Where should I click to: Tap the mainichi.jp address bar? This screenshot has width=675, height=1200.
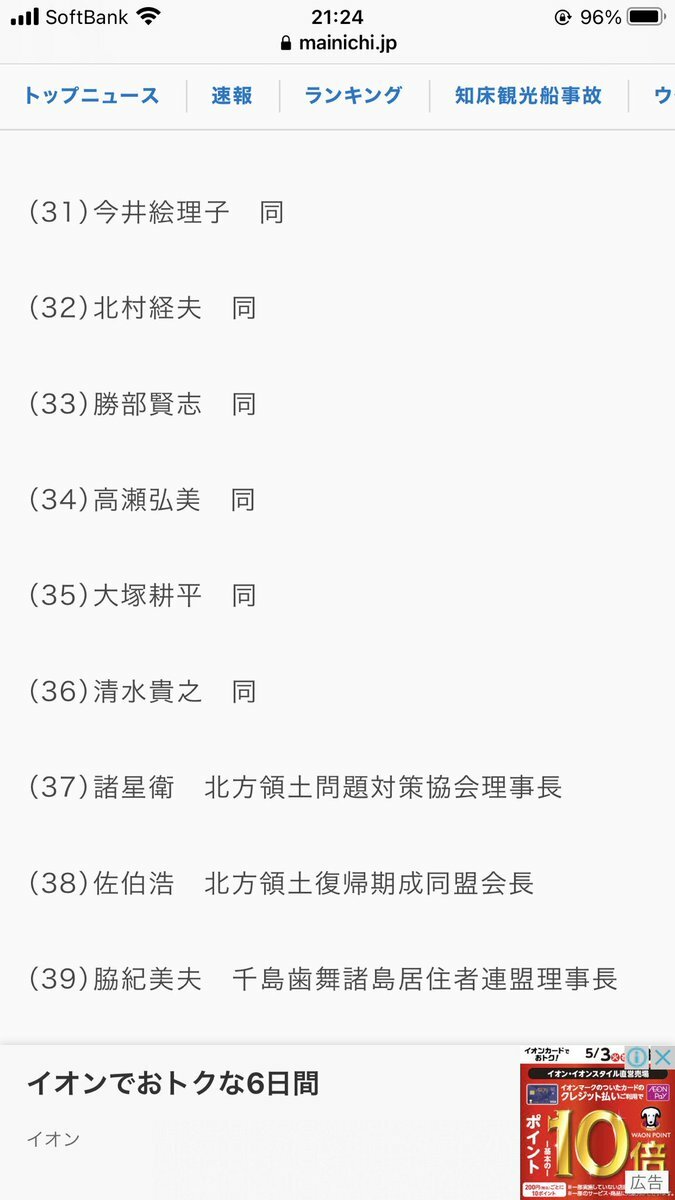[x=338, y=44]
